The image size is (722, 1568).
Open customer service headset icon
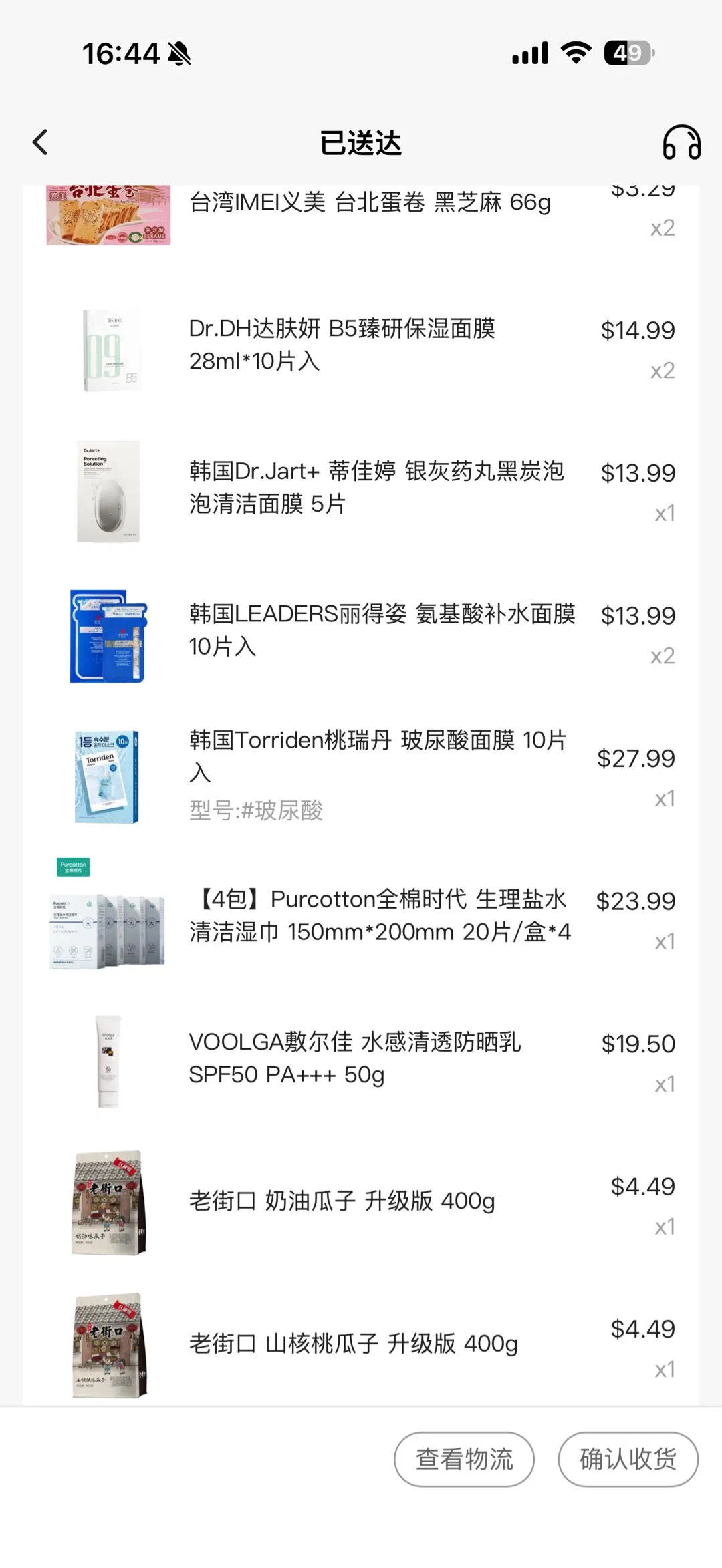681,142
